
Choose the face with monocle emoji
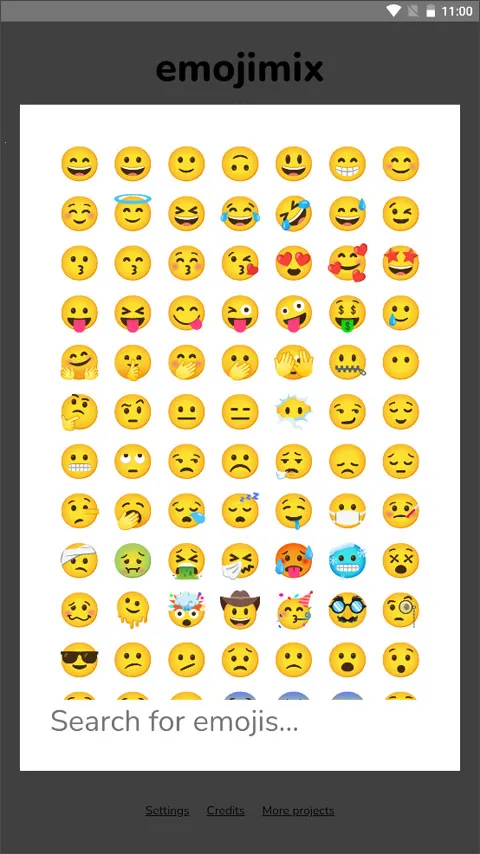click(400, 610)
